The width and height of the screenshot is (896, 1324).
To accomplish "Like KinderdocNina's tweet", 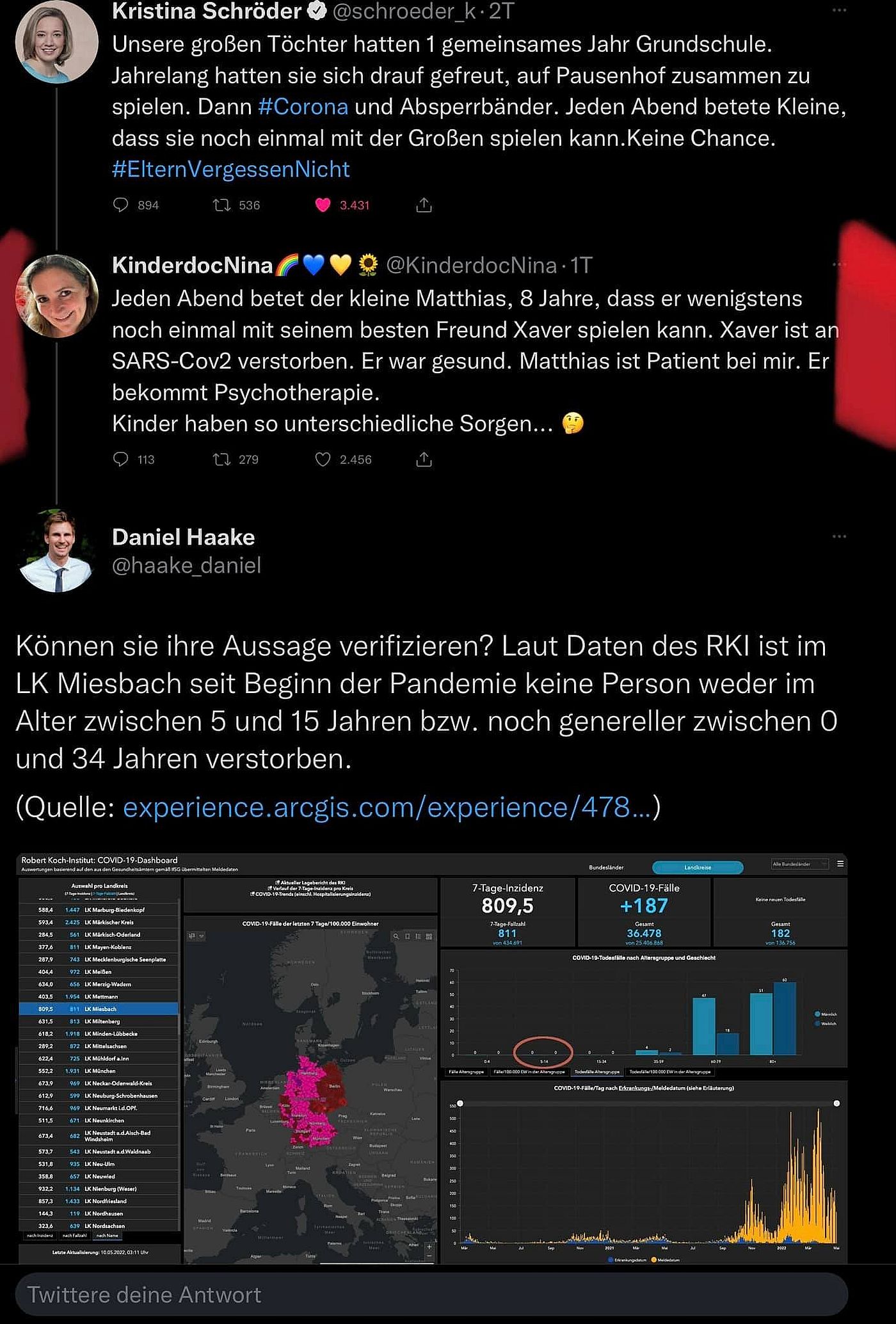I will click(x=323, y=459).
